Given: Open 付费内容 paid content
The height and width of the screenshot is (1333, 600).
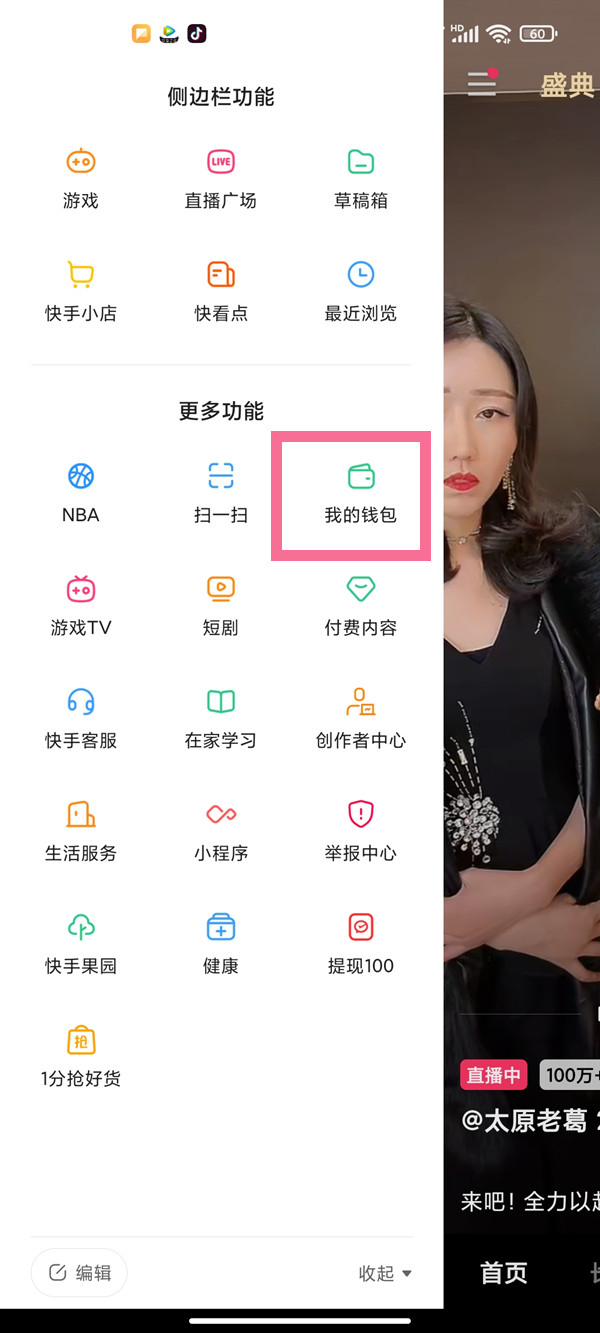Looking at the screenshot, I should (x=360, y=605).
